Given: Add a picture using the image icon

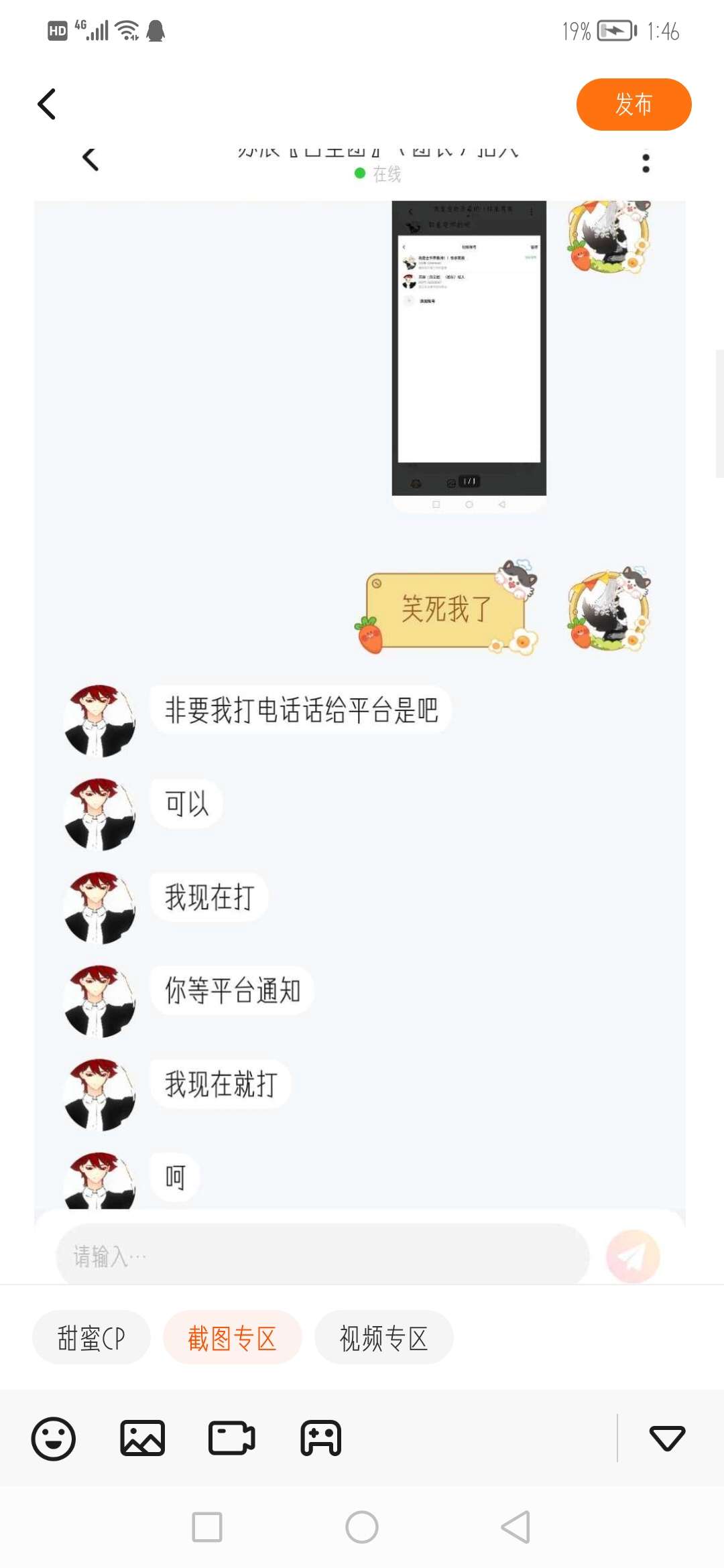Looking at the screenshot, I should pos(142,1438).
